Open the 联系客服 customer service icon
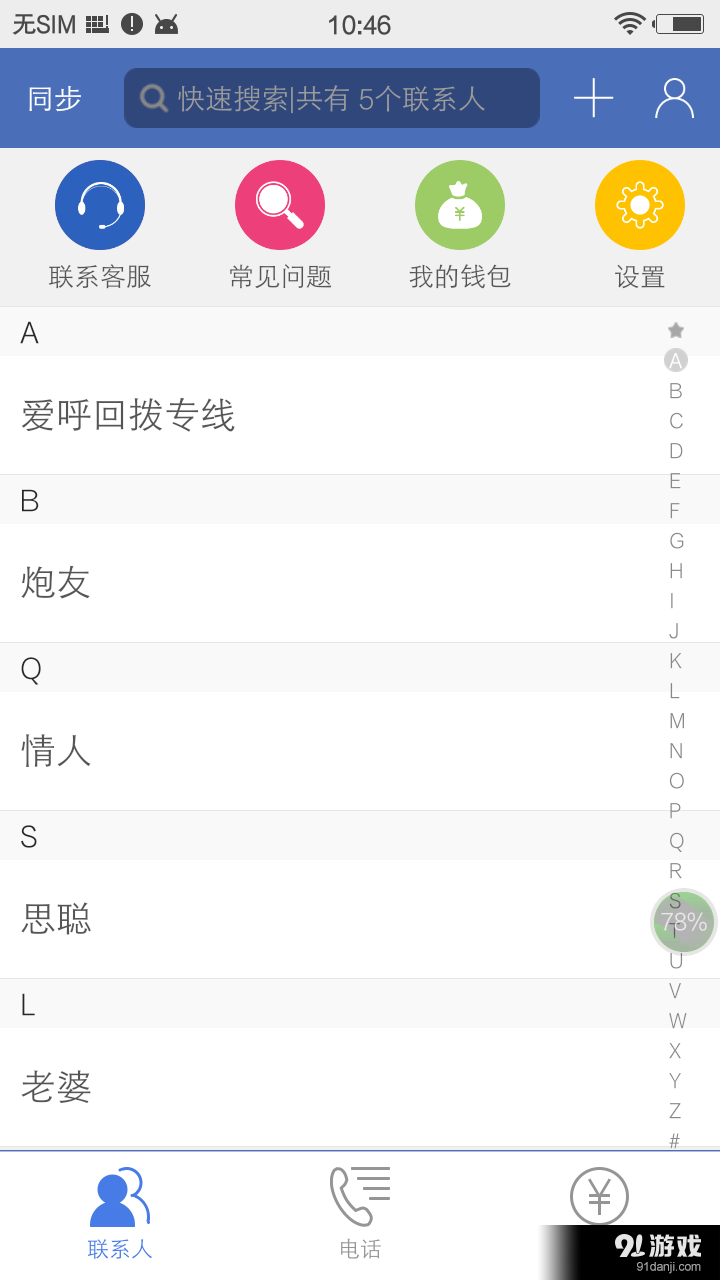 (x=100, y=204)
